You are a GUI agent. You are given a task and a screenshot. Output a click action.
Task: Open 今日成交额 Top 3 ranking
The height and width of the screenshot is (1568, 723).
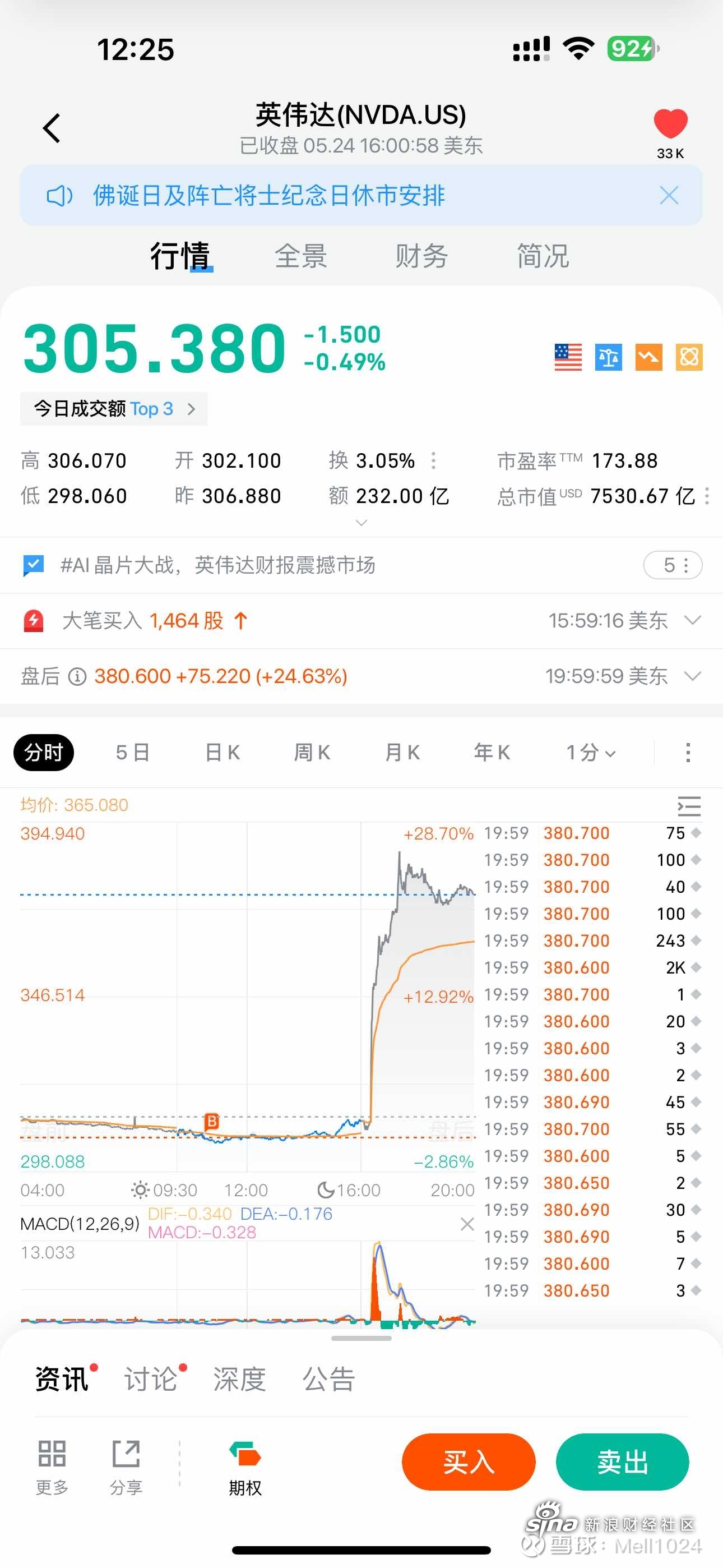(114, 408)
